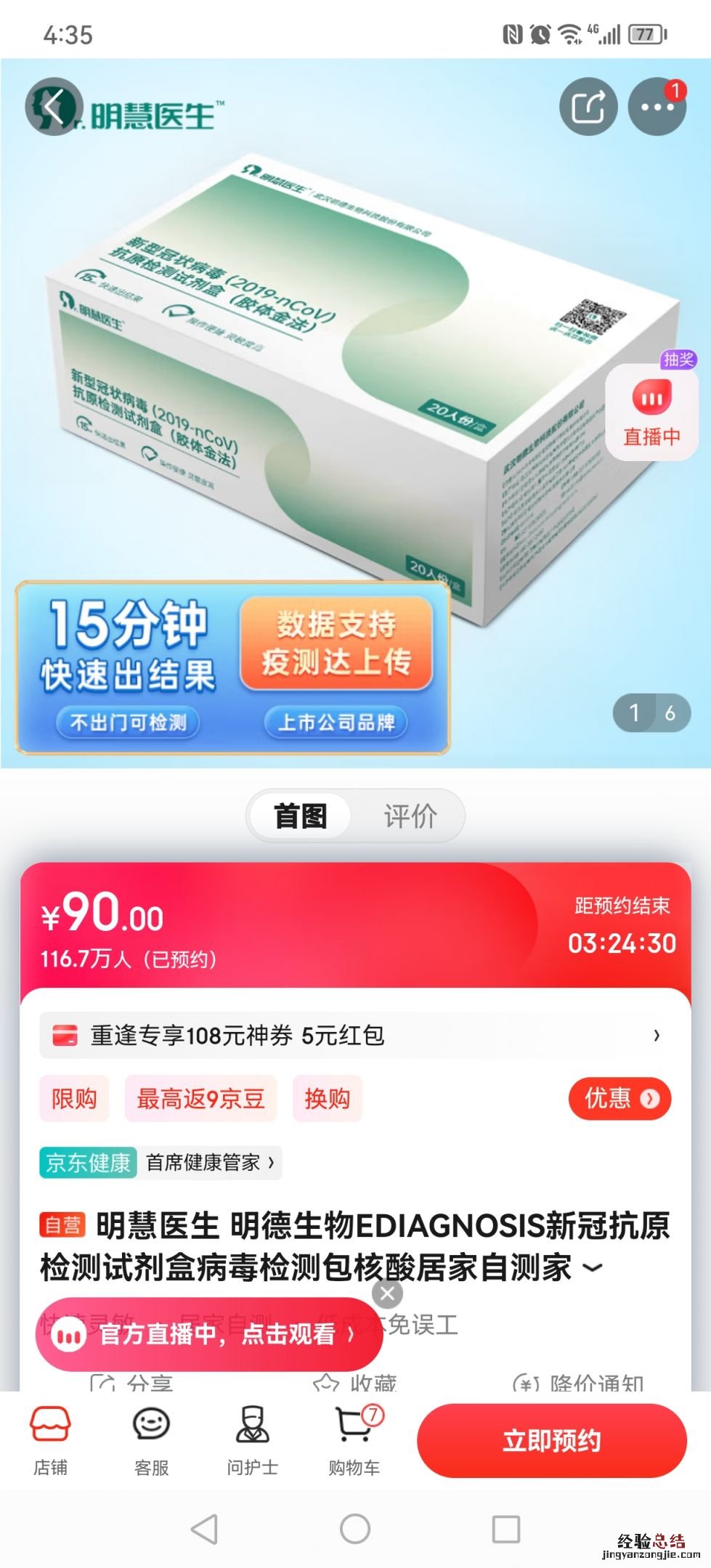The image size is (711, 1568).
Task: Tap the 优惠 button
Action: click(x=619, y=1098)
